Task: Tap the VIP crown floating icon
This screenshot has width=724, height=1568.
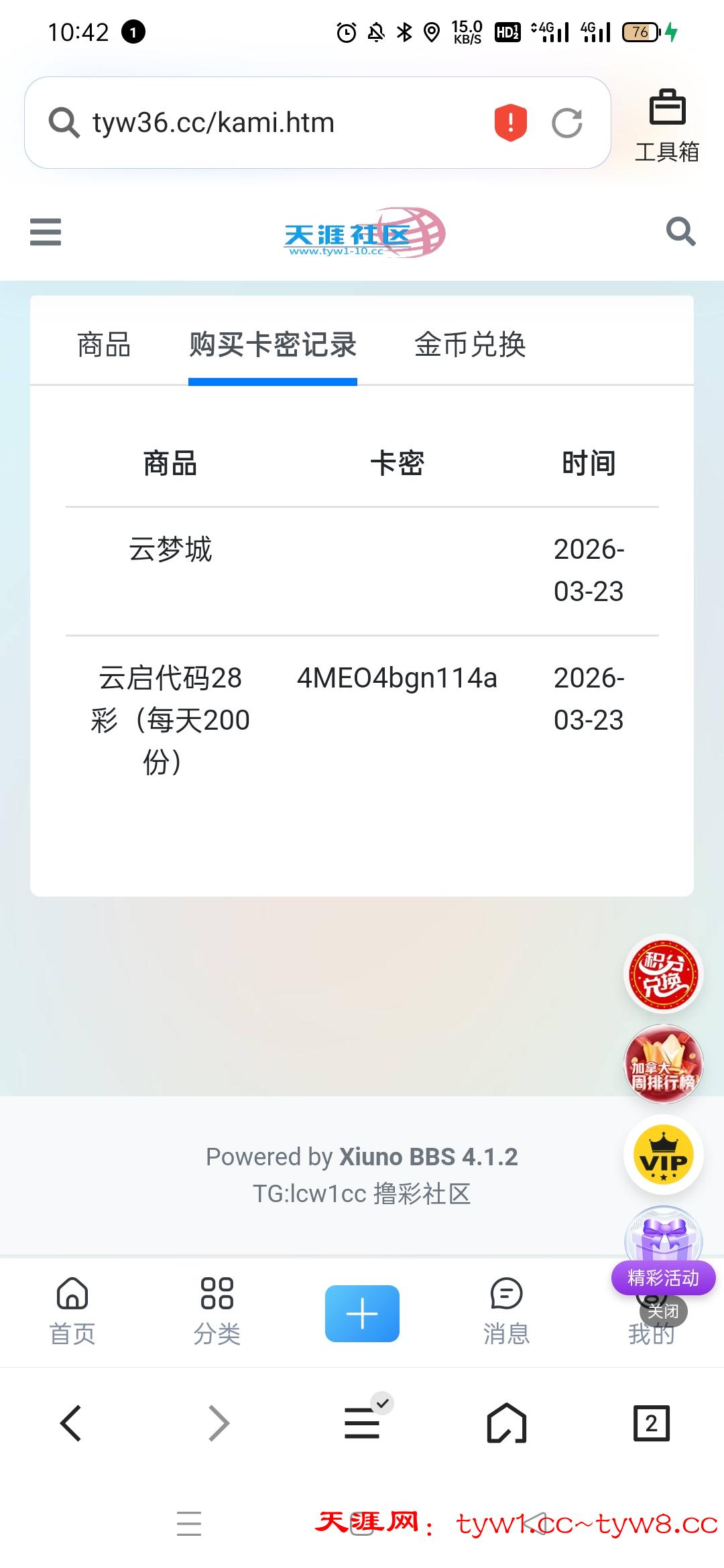Action: 662,1155
